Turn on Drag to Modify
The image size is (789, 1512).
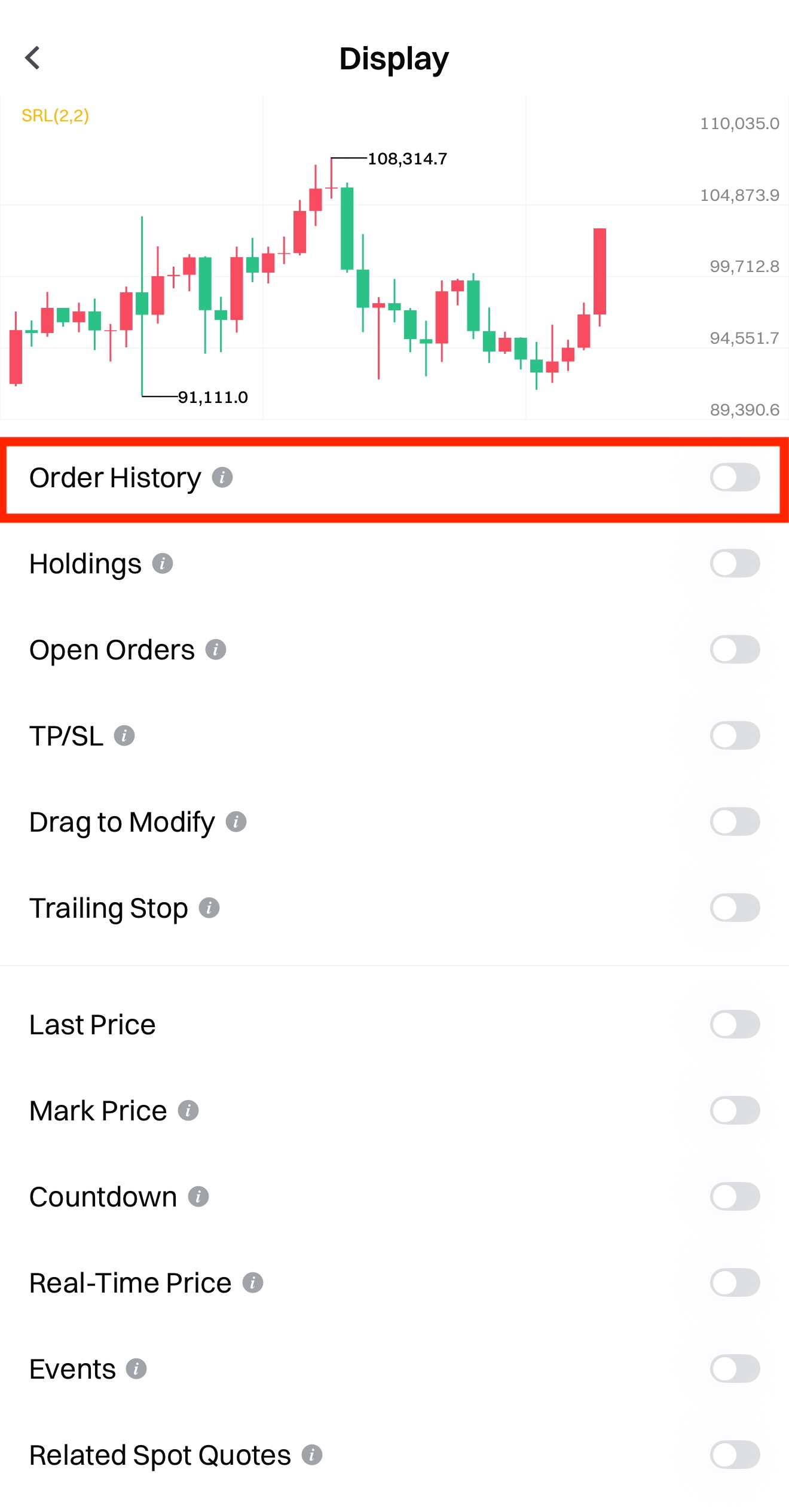735,822
